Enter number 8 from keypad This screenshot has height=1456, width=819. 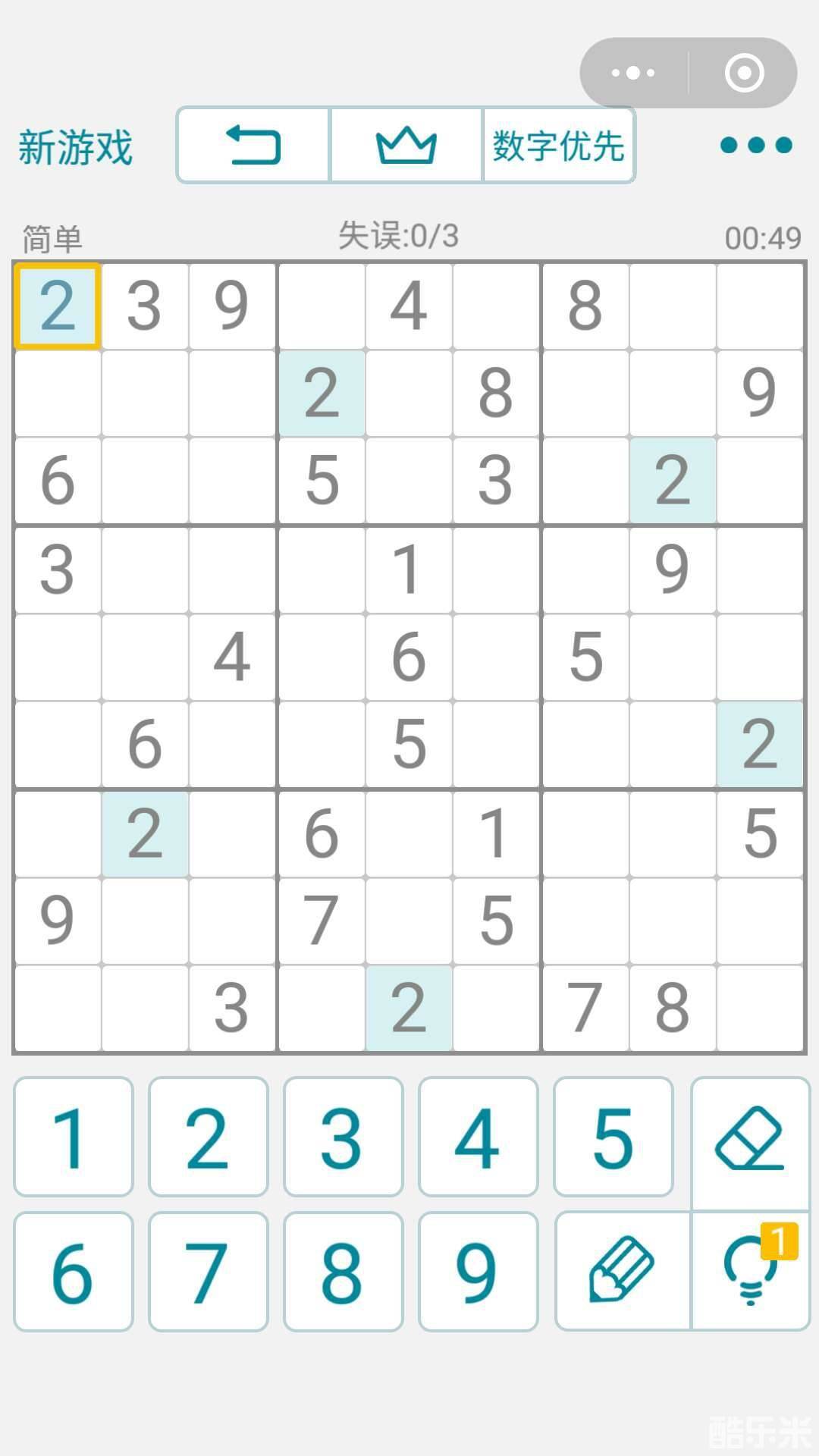click(343, 1272)
